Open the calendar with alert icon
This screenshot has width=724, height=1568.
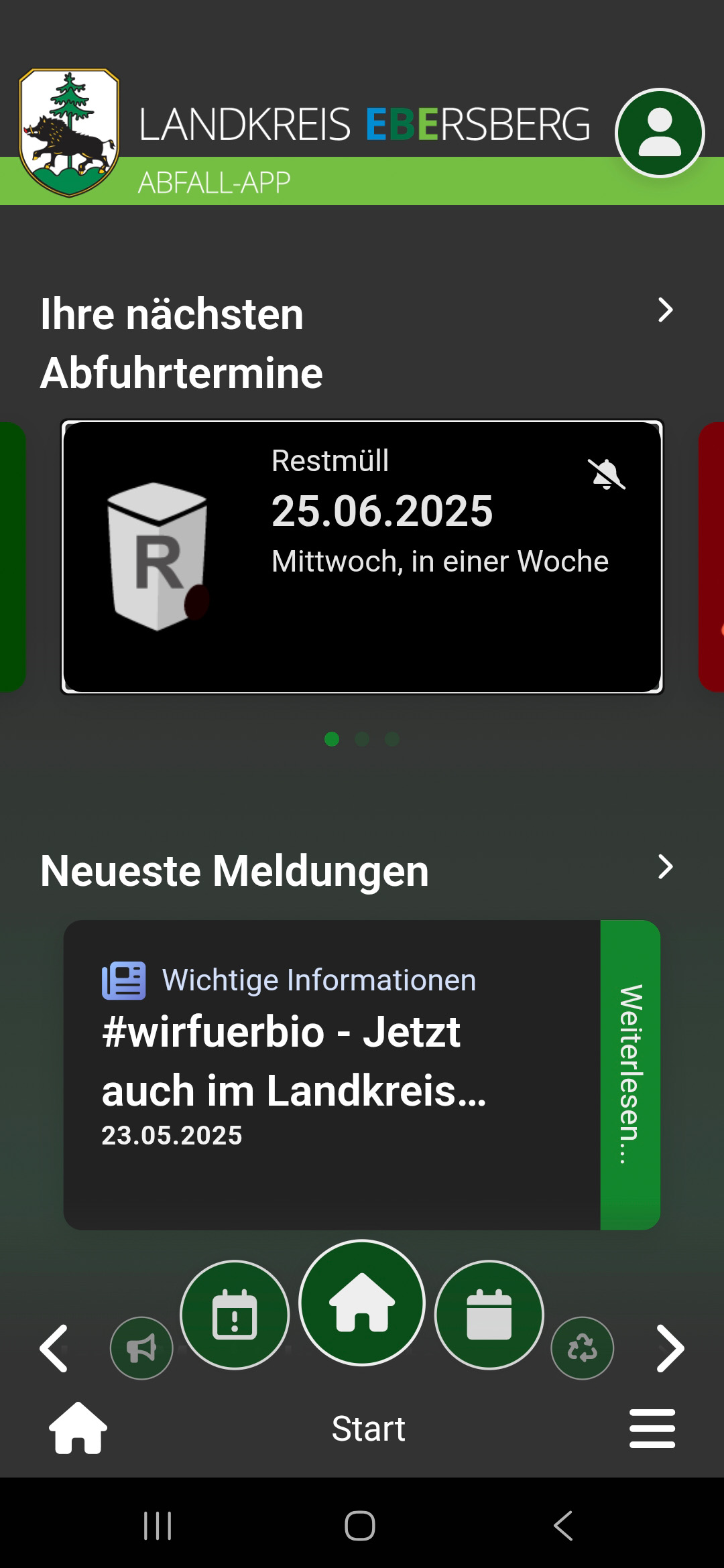point(235,1315)
